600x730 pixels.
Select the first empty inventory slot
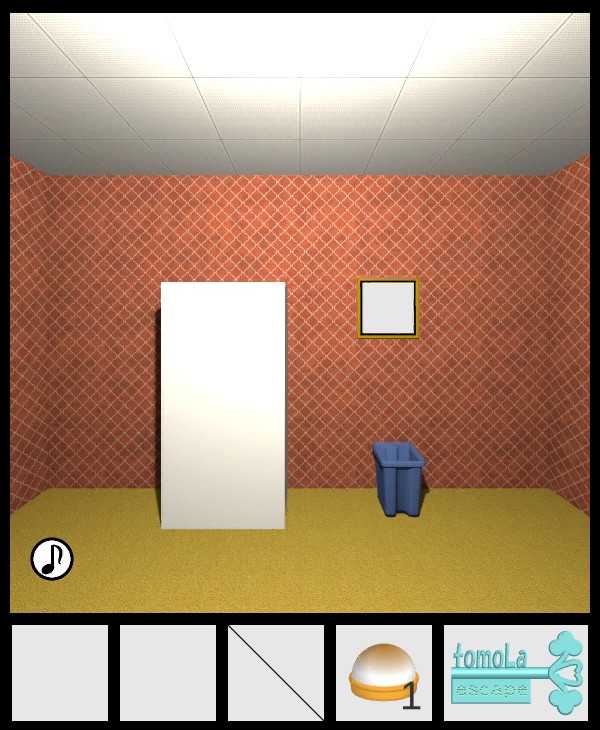pyautogui.click(x=60, y=673)
